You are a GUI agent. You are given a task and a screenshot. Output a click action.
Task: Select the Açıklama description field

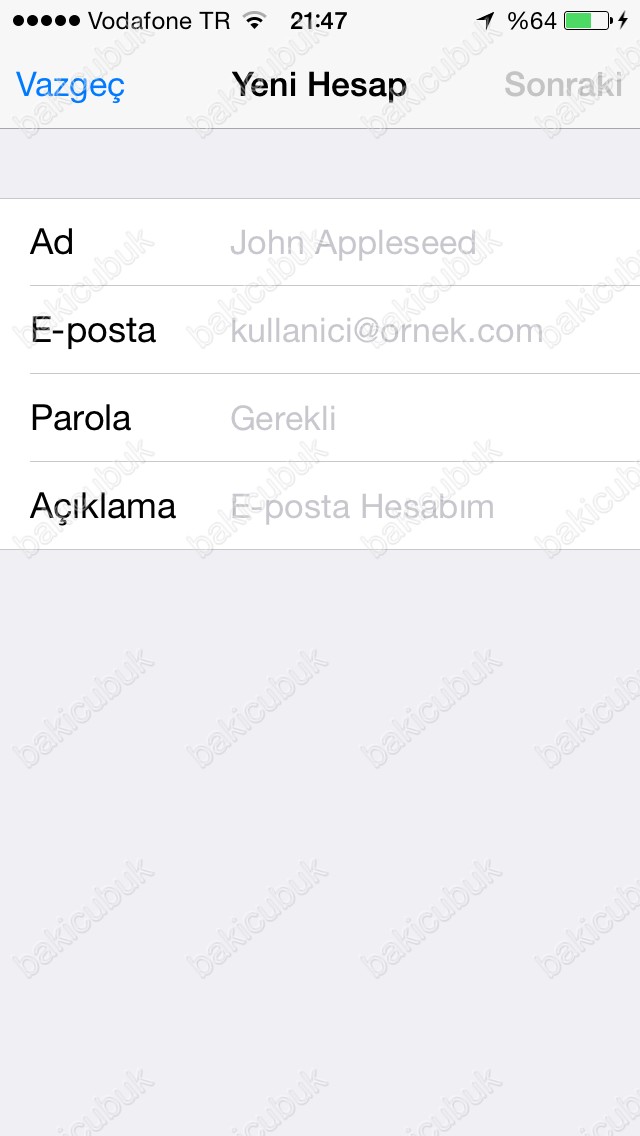[x=420, y=506]
